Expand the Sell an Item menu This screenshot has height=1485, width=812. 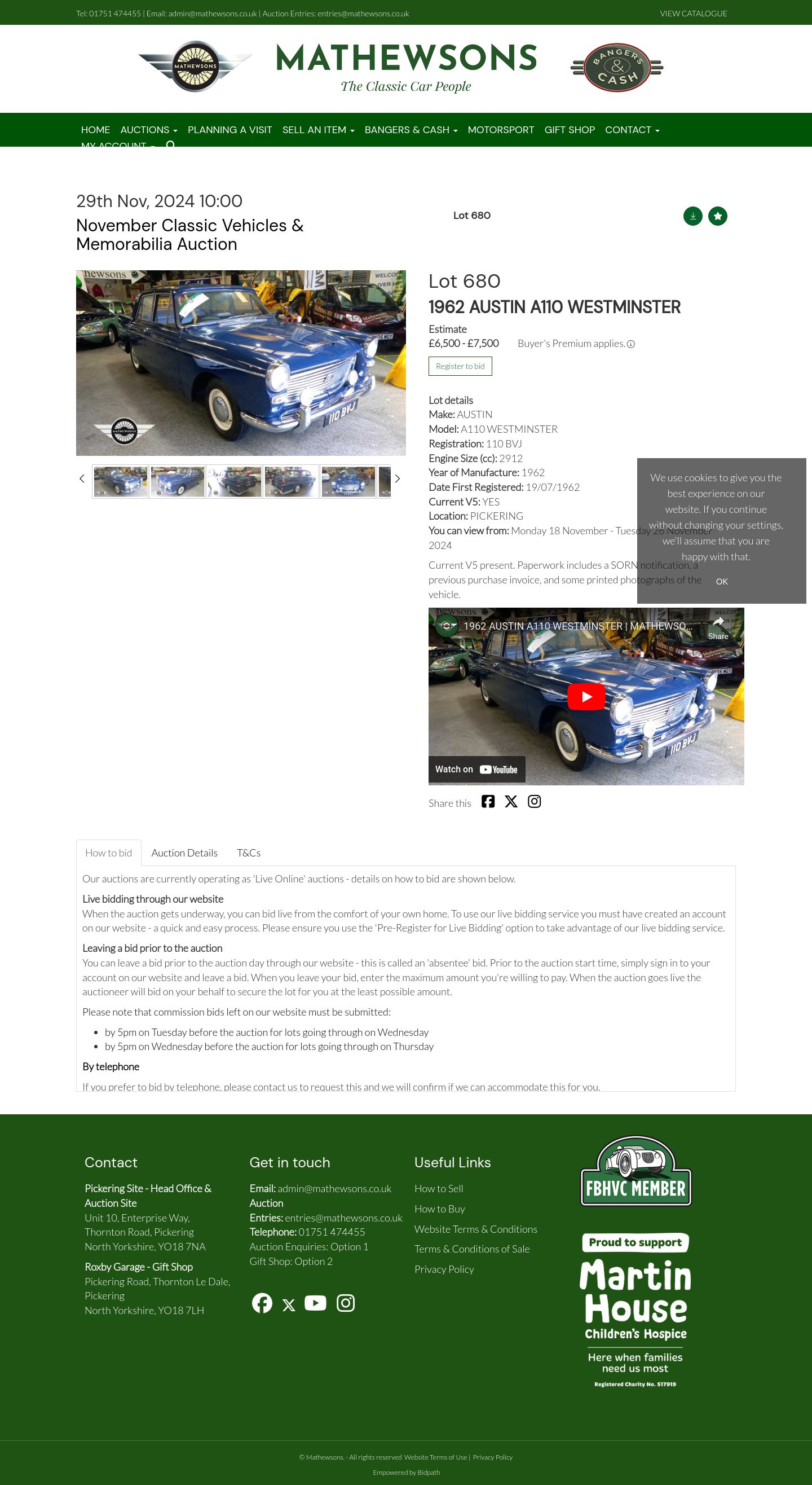(317, 130)
